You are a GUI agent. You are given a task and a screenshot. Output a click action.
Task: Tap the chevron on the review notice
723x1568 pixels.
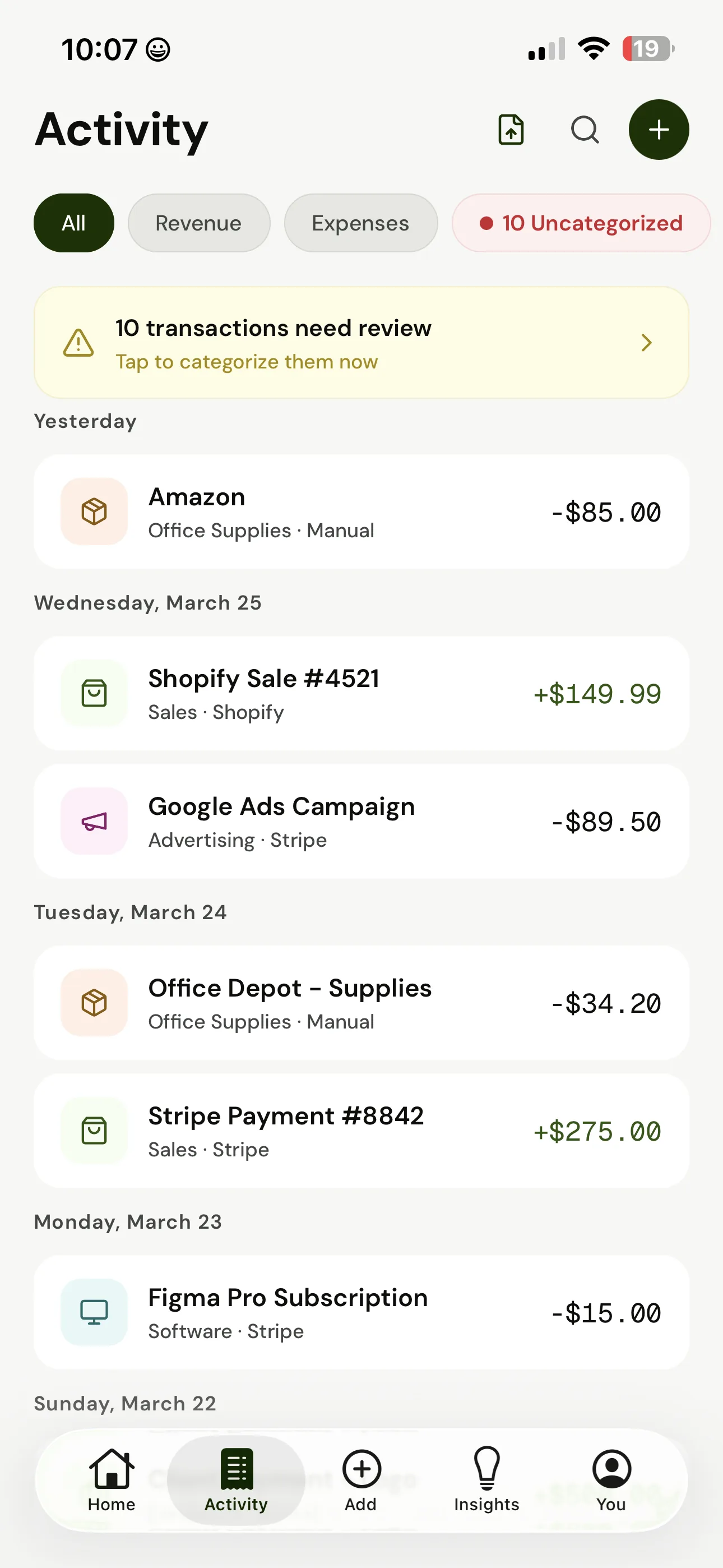click(646, 343)
